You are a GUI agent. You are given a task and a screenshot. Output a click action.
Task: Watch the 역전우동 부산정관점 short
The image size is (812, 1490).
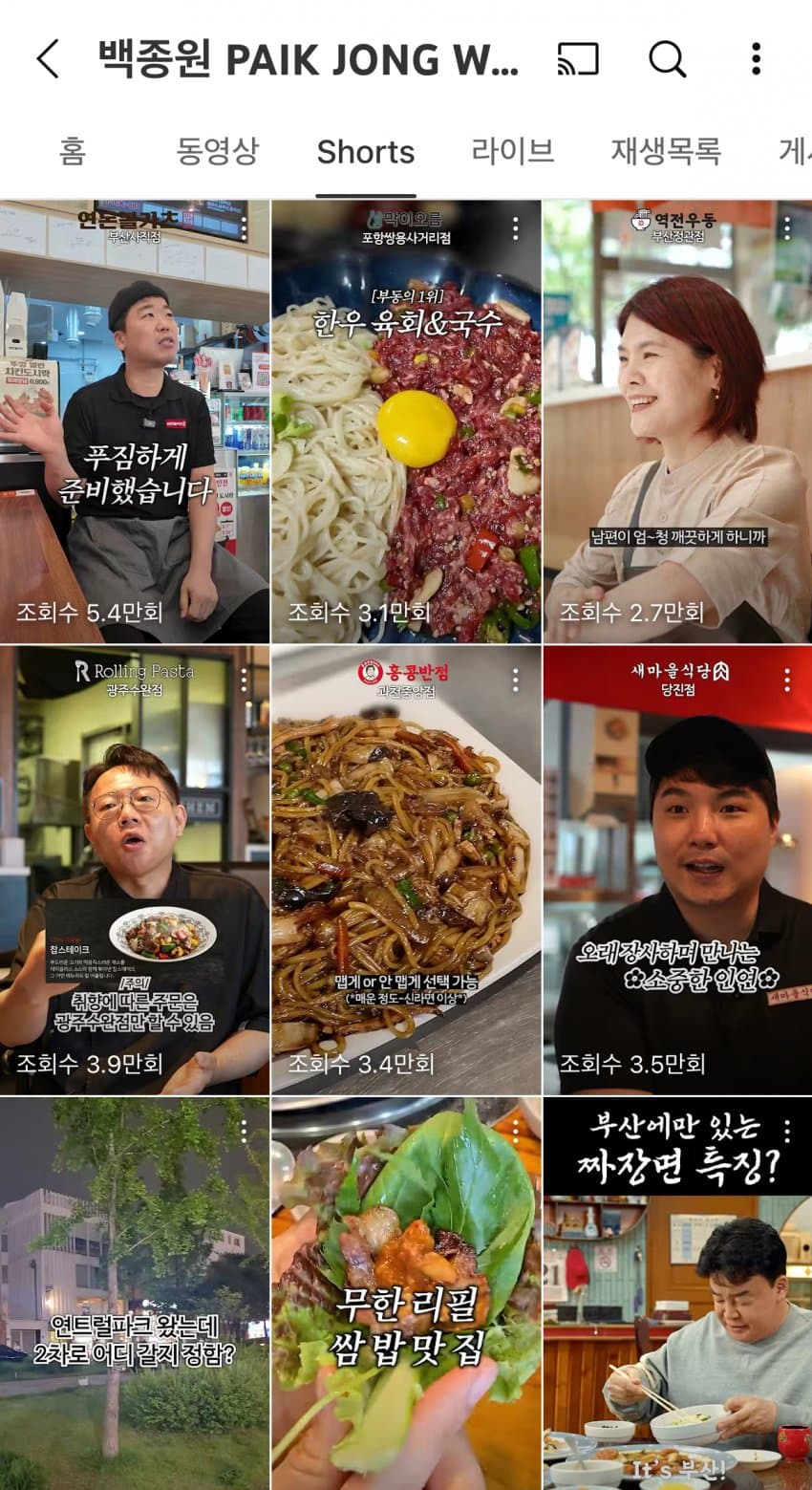[x=677, y=421]
